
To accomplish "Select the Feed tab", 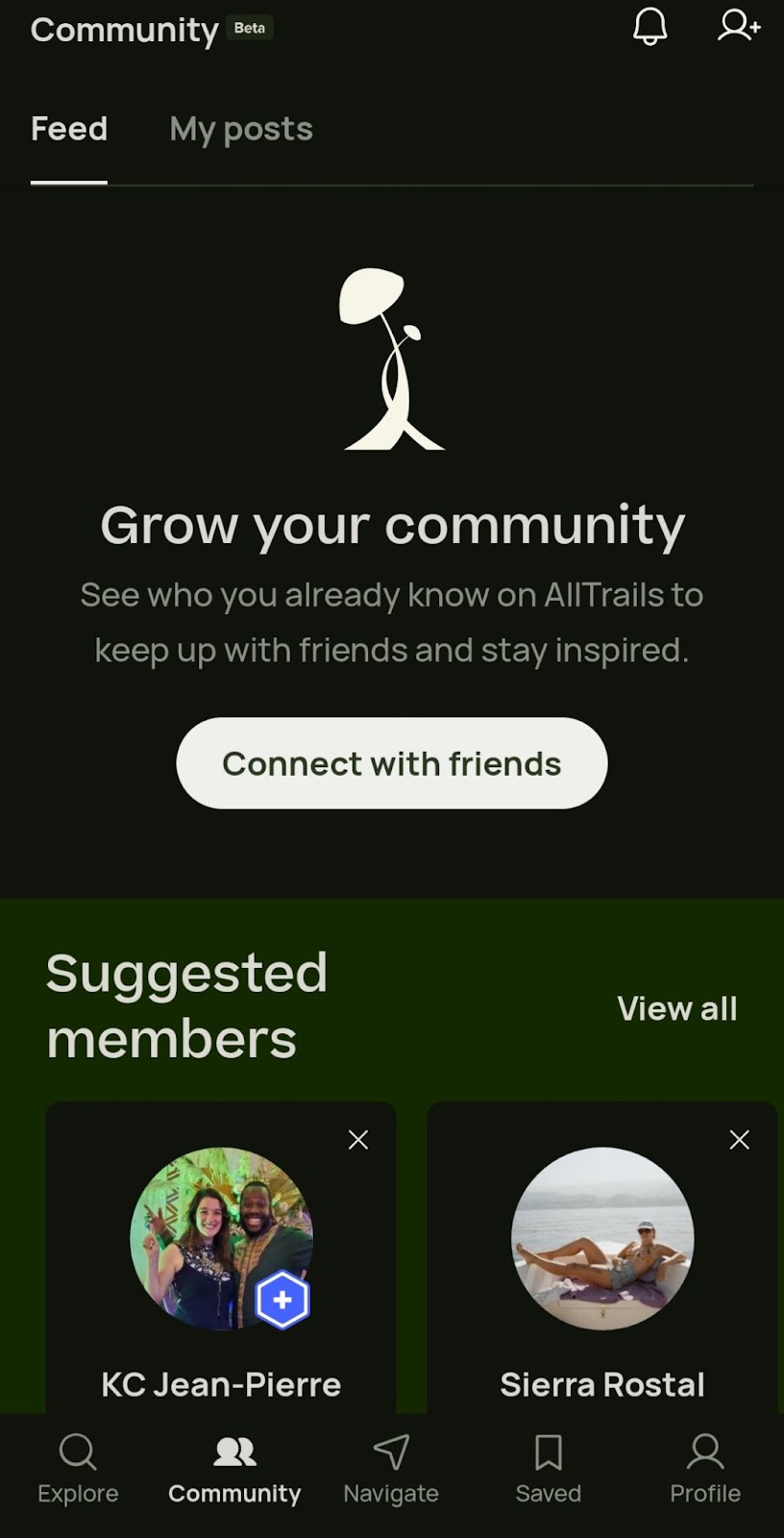I will [x=69, y=129].
